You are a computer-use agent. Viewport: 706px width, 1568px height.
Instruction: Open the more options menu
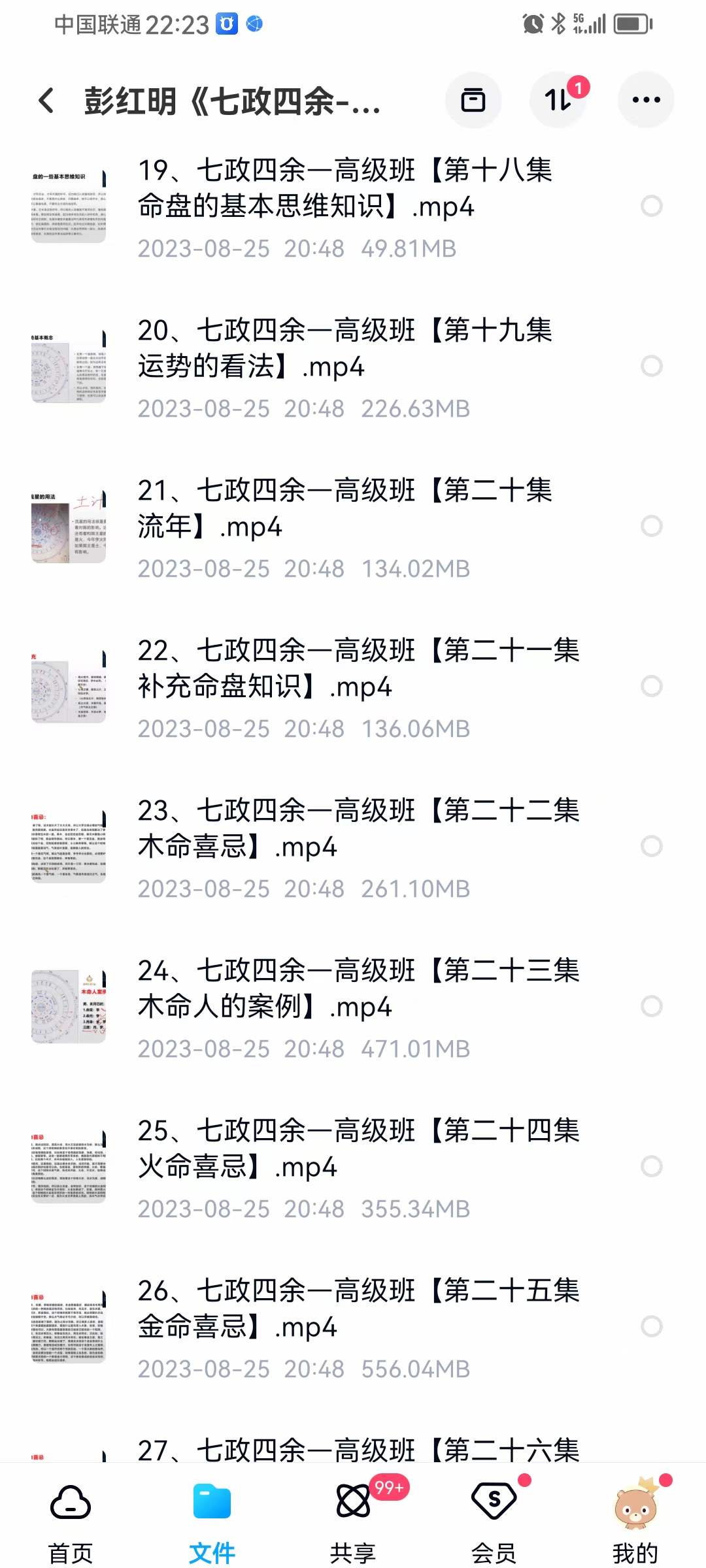646,99
